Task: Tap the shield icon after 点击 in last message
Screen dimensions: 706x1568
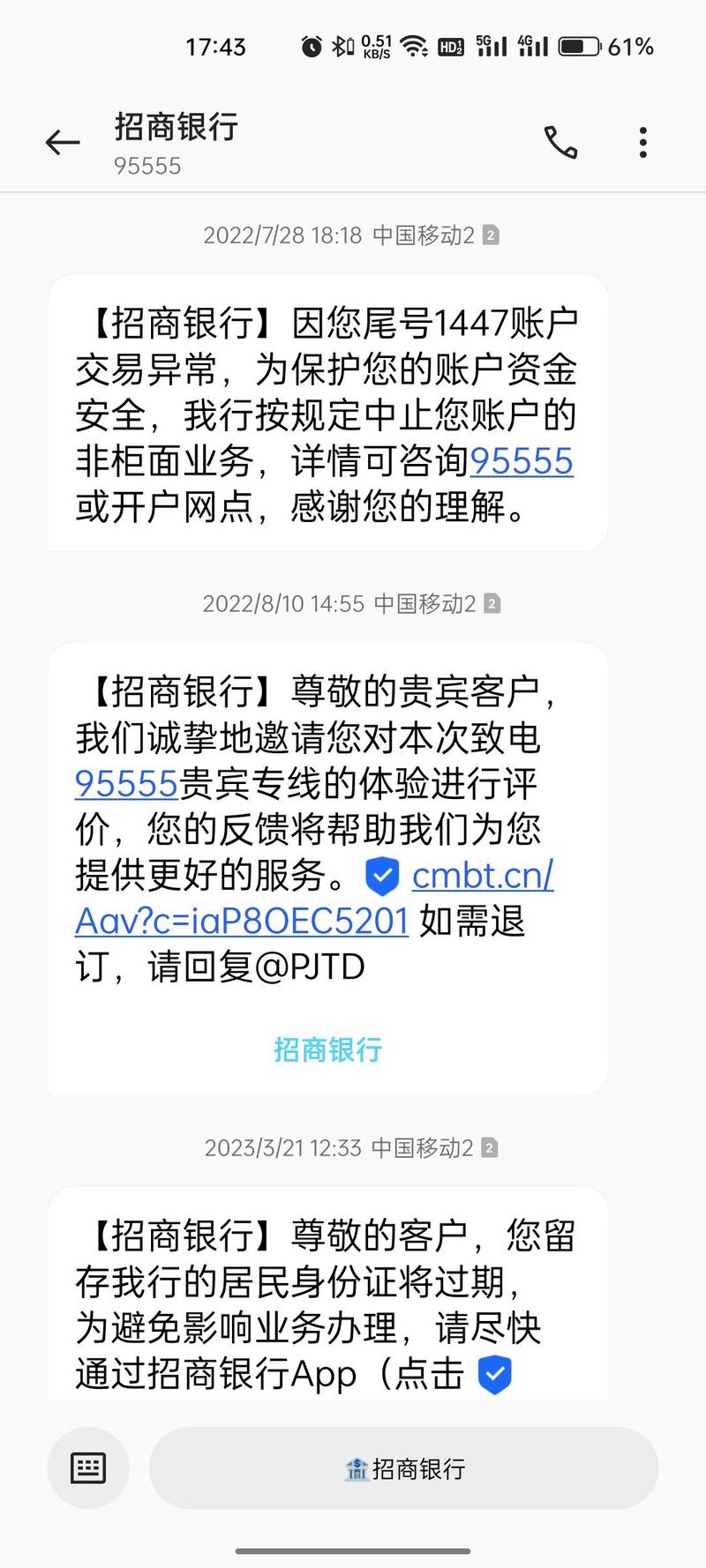Action: click(497, 1372)
